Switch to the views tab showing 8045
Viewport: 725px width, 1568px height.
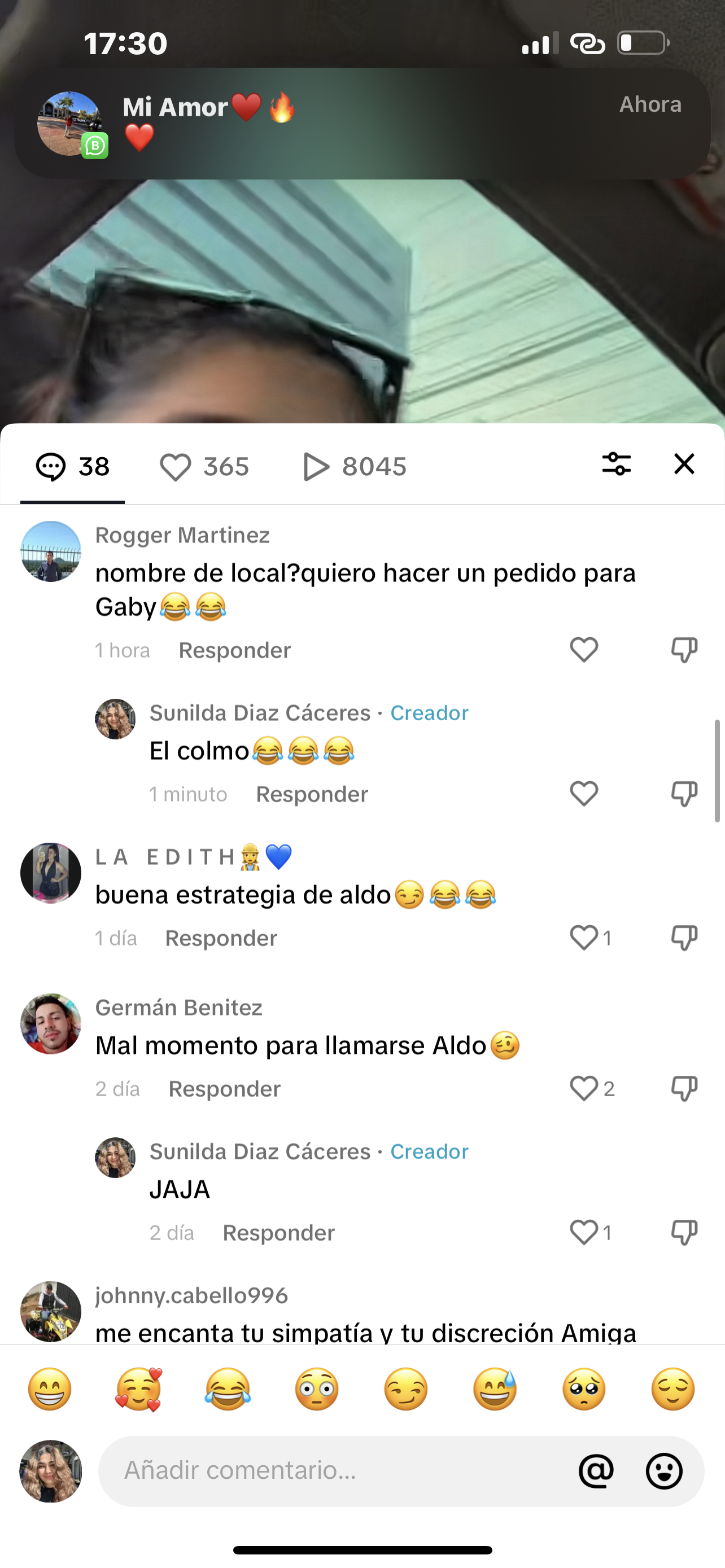[354, 467]
